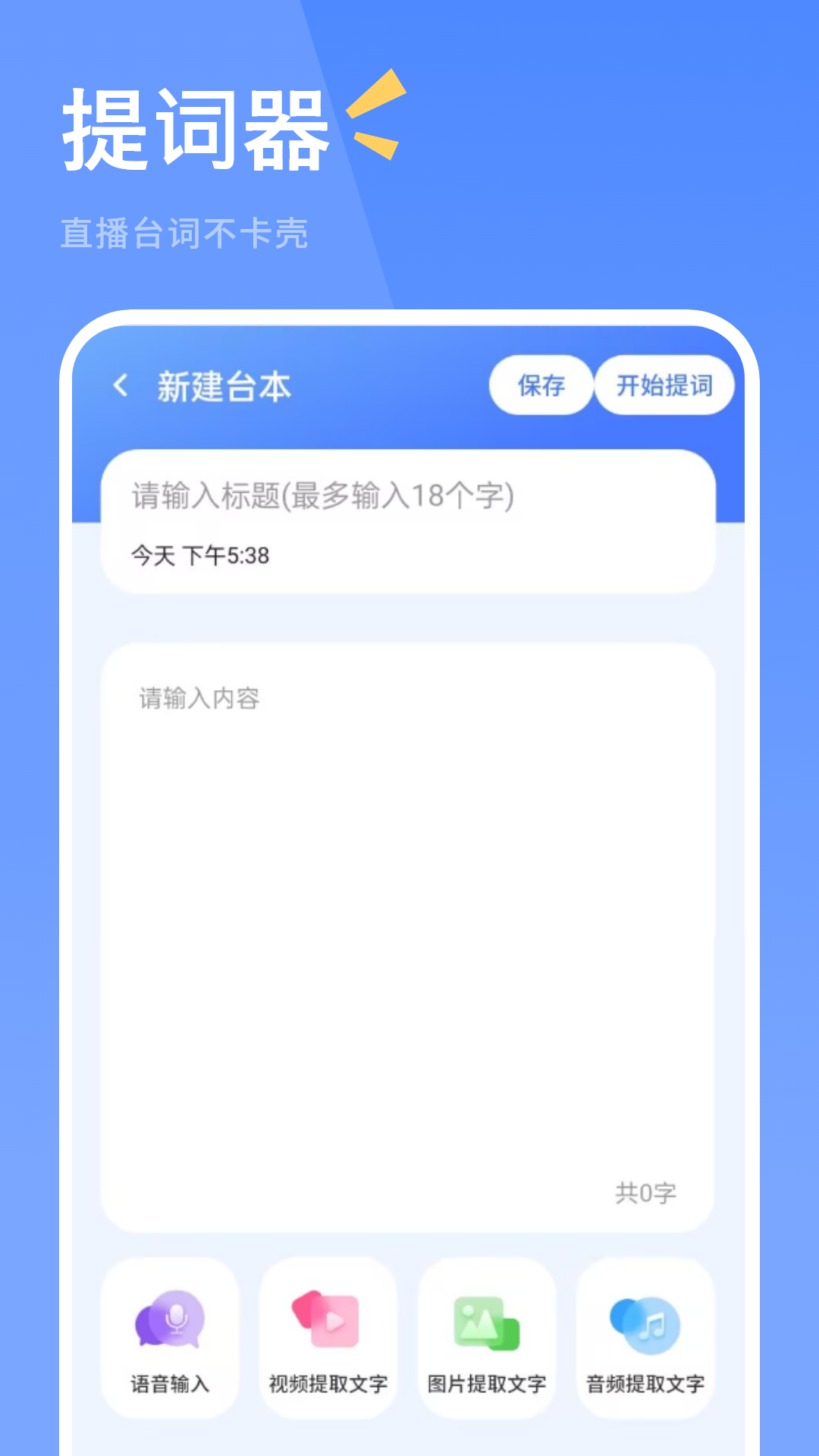Tap the 开始提词 start prompting button

point(664,385)
